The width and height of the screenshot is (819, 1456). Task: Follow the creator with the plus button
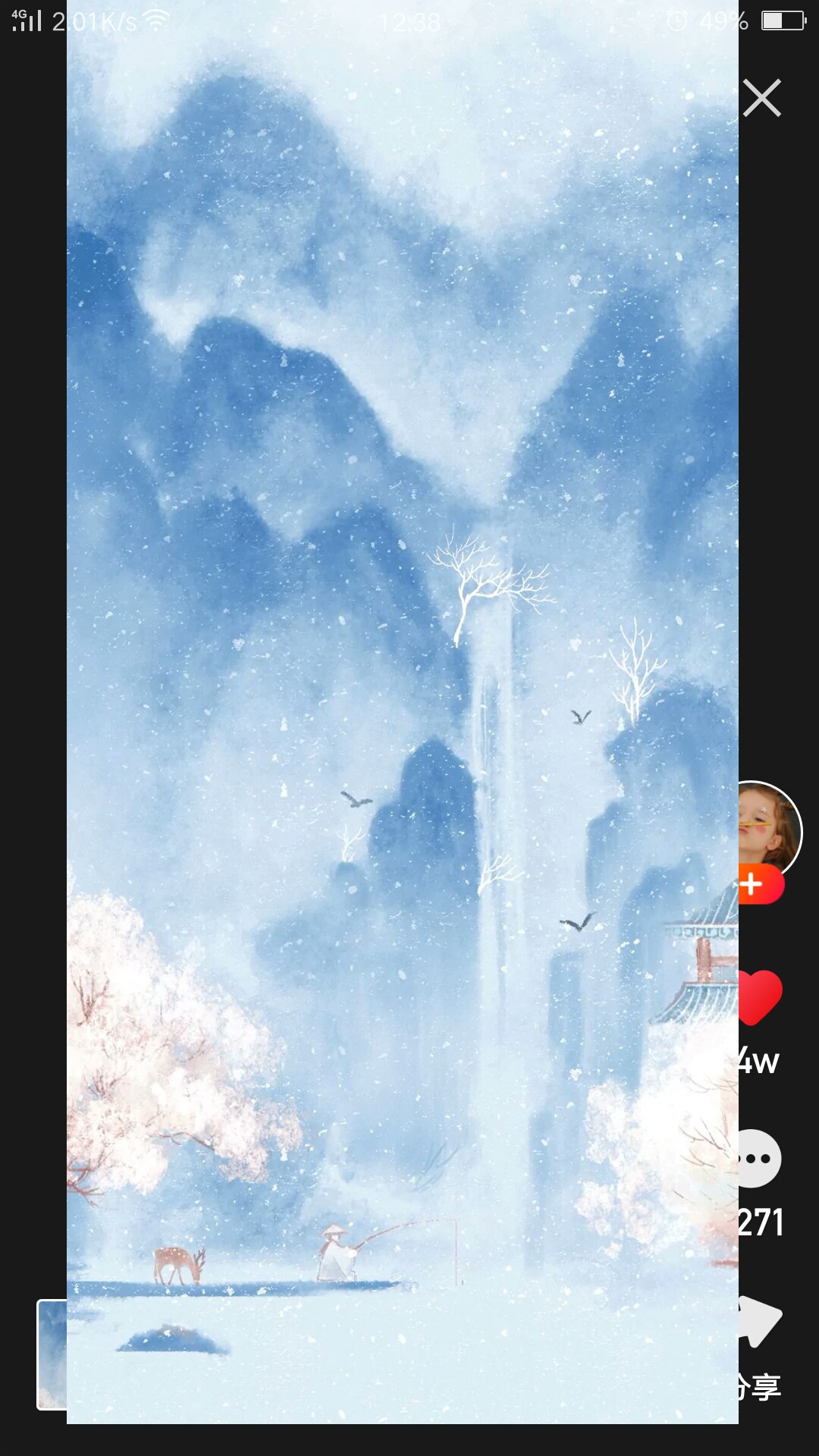[755, 884]
